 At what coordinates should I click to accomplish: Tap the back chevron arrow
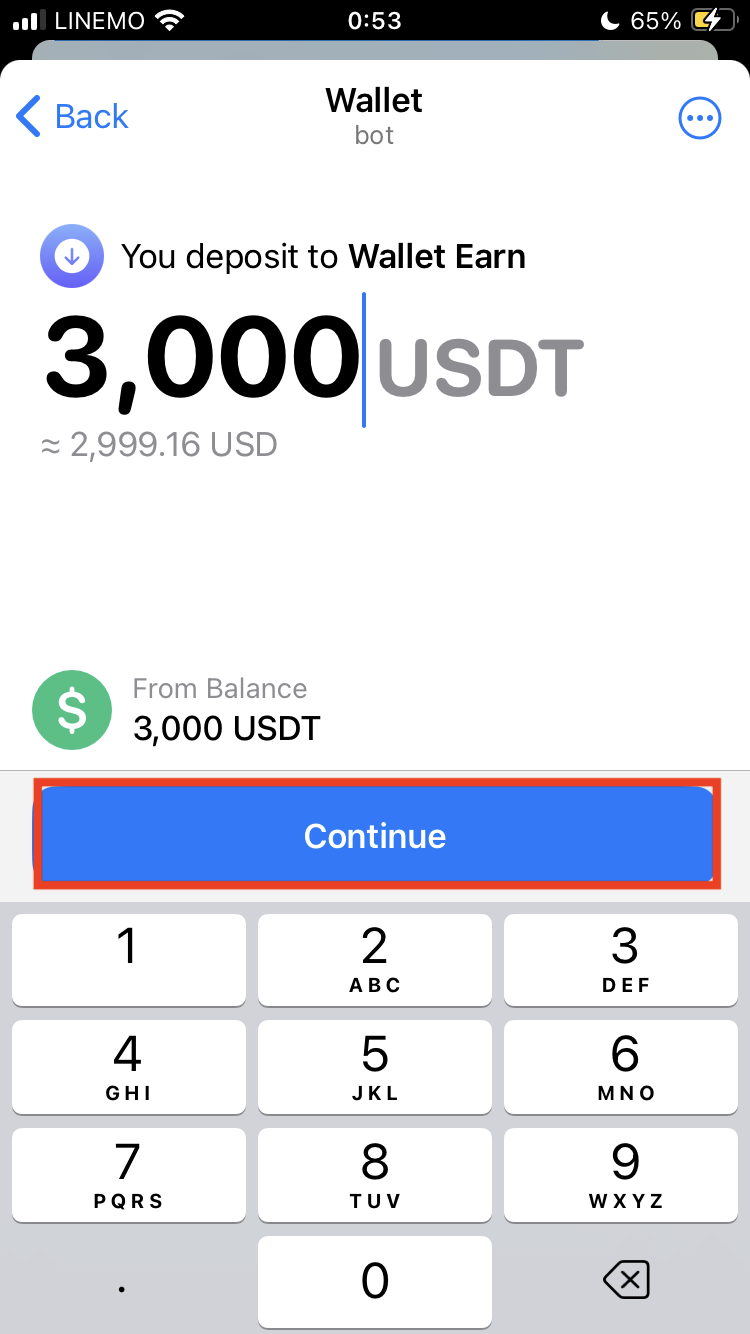[x=28, y=116]
